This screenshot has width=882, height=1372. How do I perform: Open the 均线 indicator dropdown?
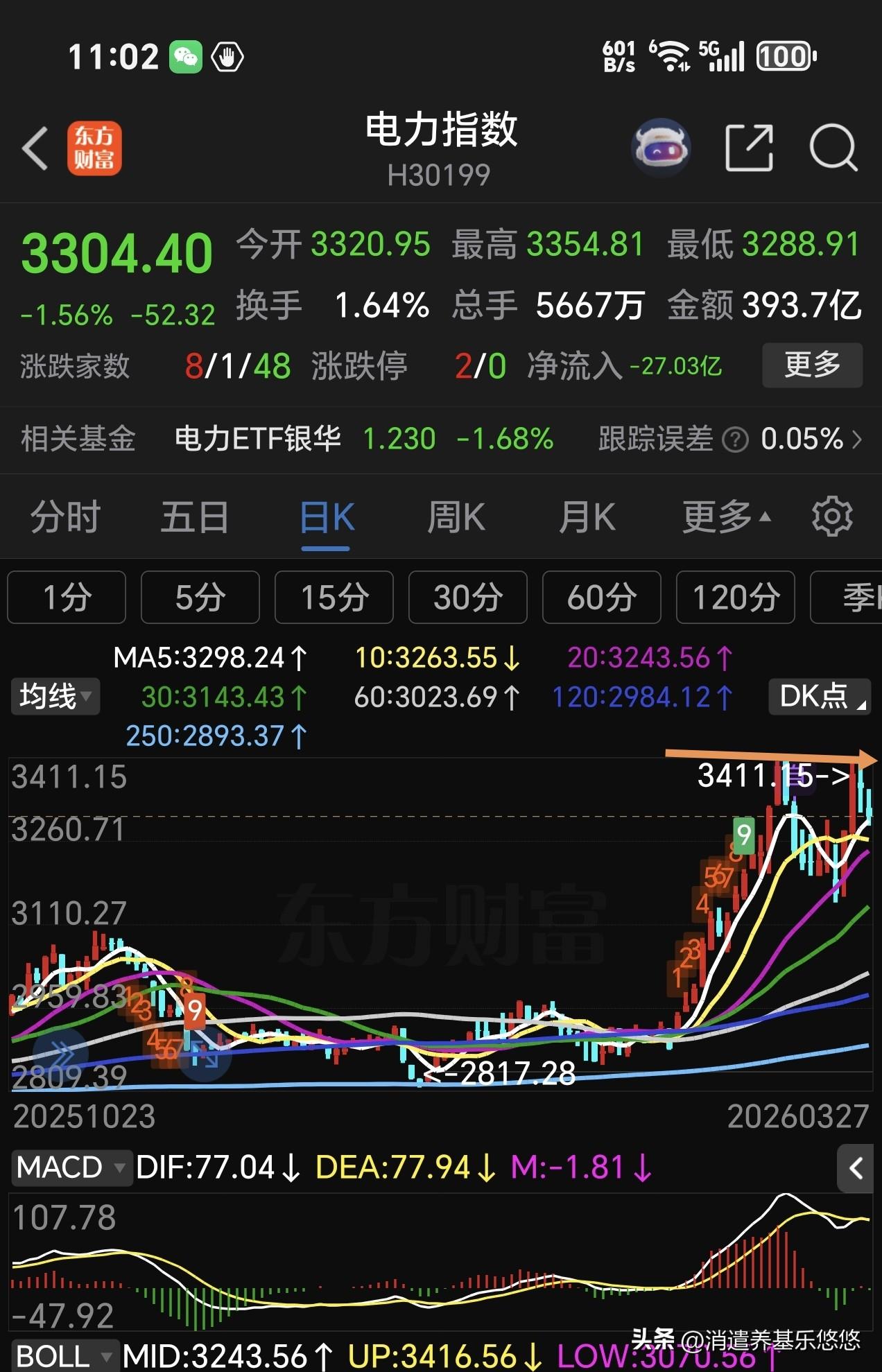click(x=55, y=697)
